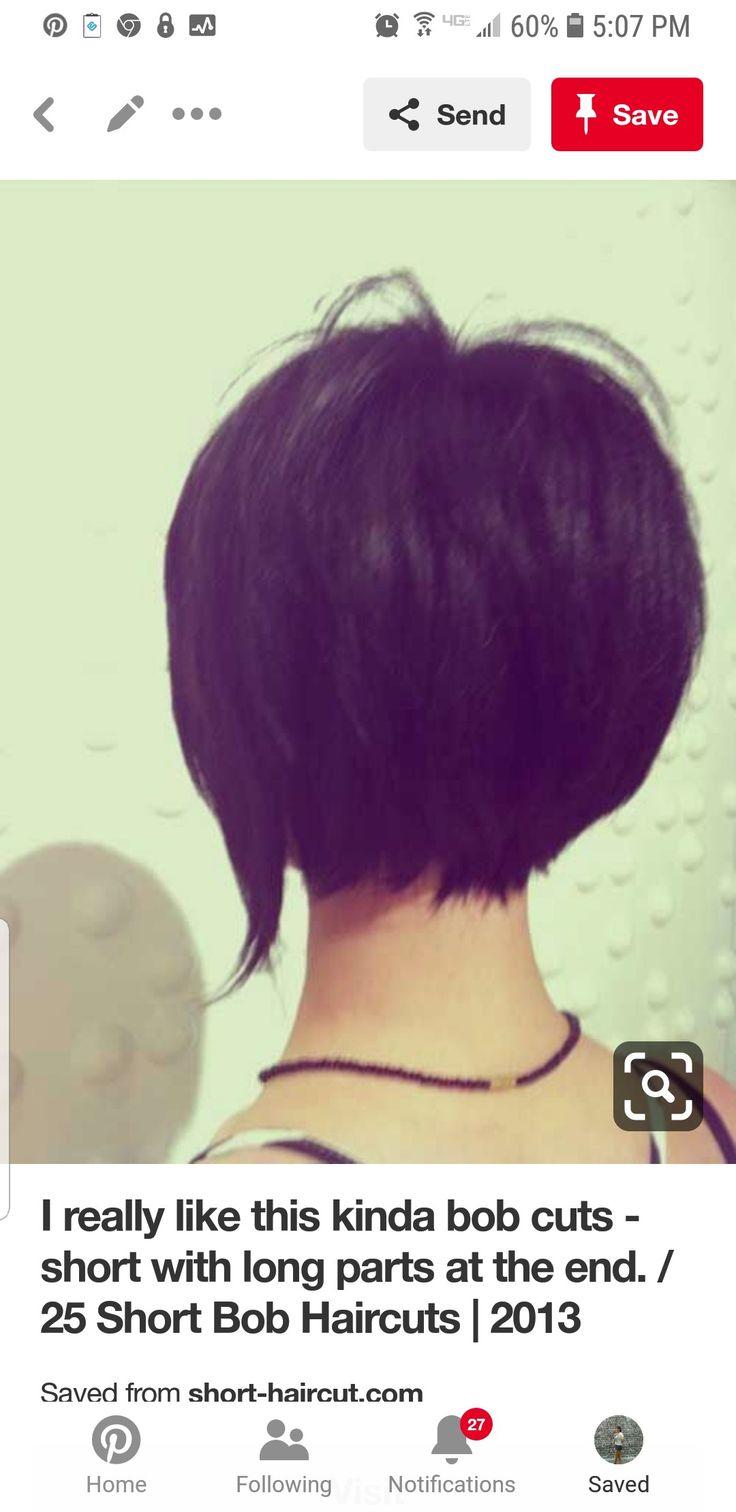Go to the Saved tab

(618, 1455)
